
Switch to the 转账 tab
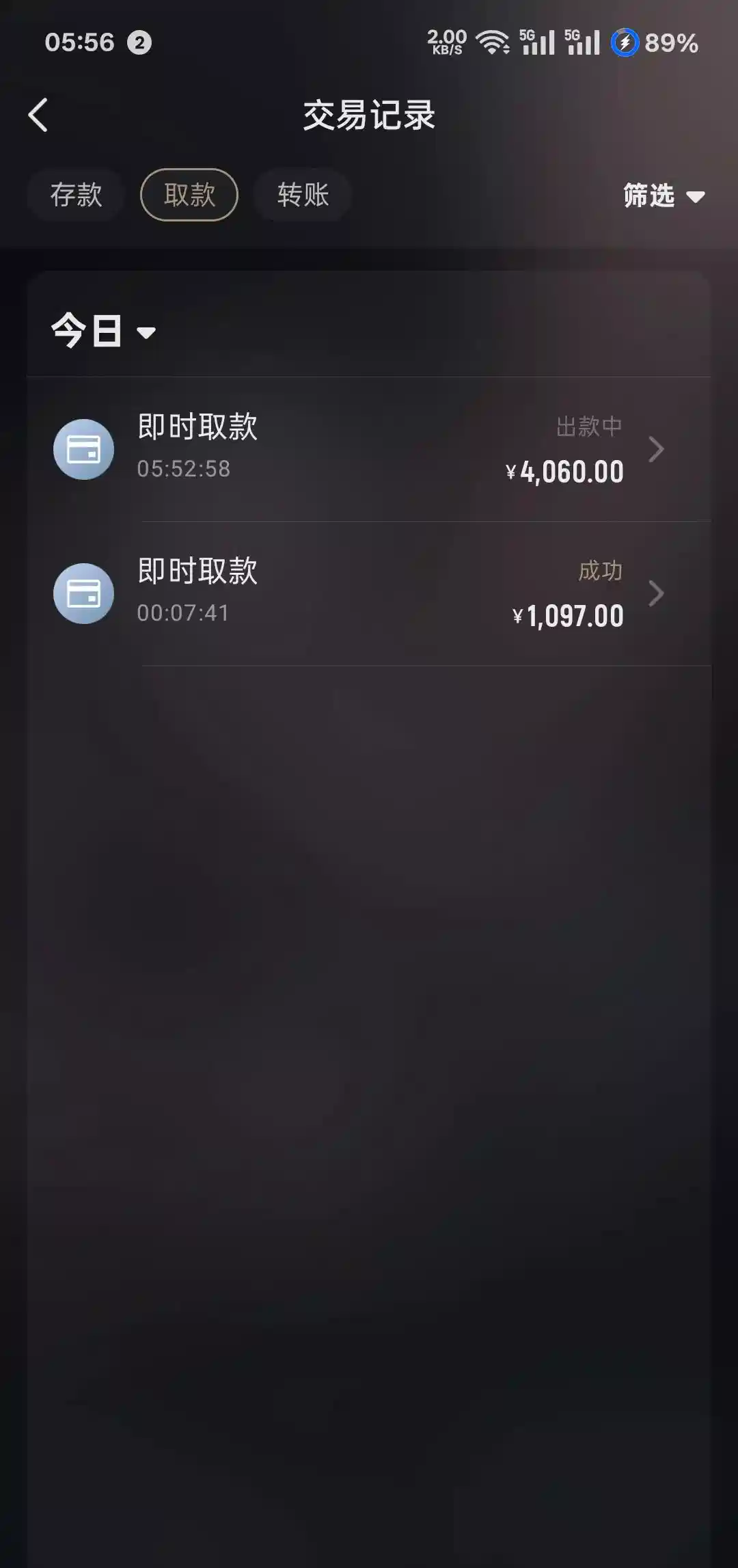coord(303,195)
